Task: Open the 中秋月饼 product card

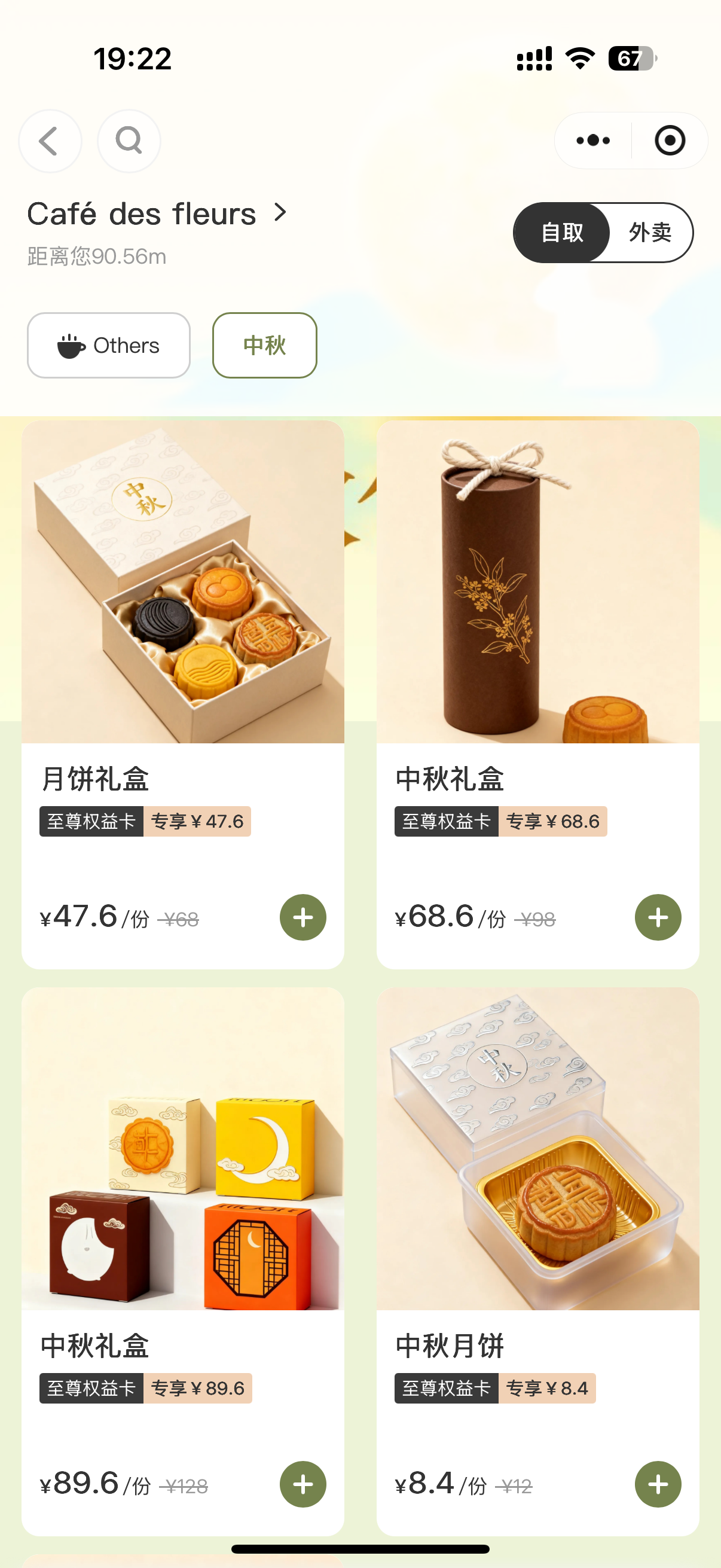Action: click(x=537, y=1149)
